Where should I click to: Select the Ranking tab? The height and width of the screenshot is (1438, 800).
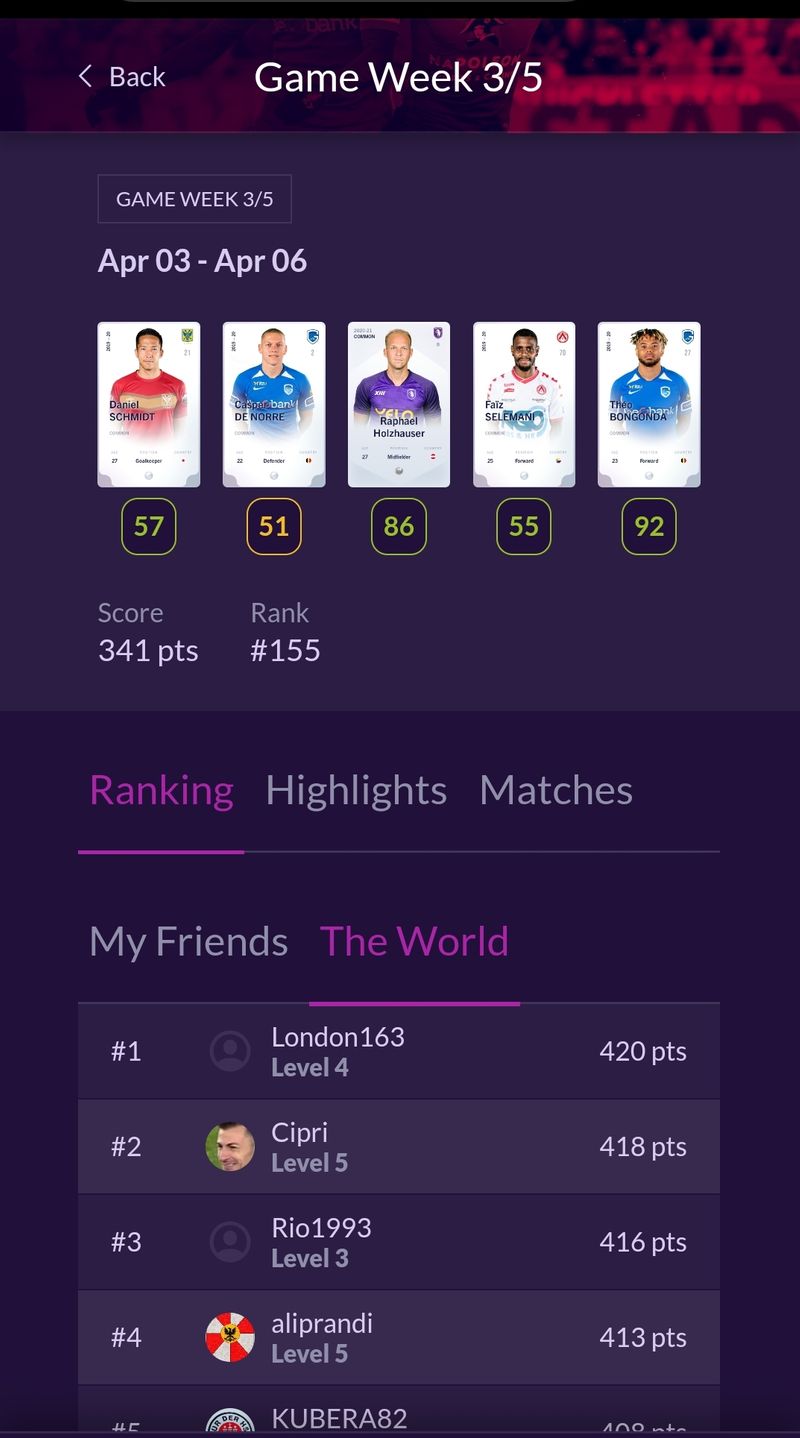(x=161, y=790)
